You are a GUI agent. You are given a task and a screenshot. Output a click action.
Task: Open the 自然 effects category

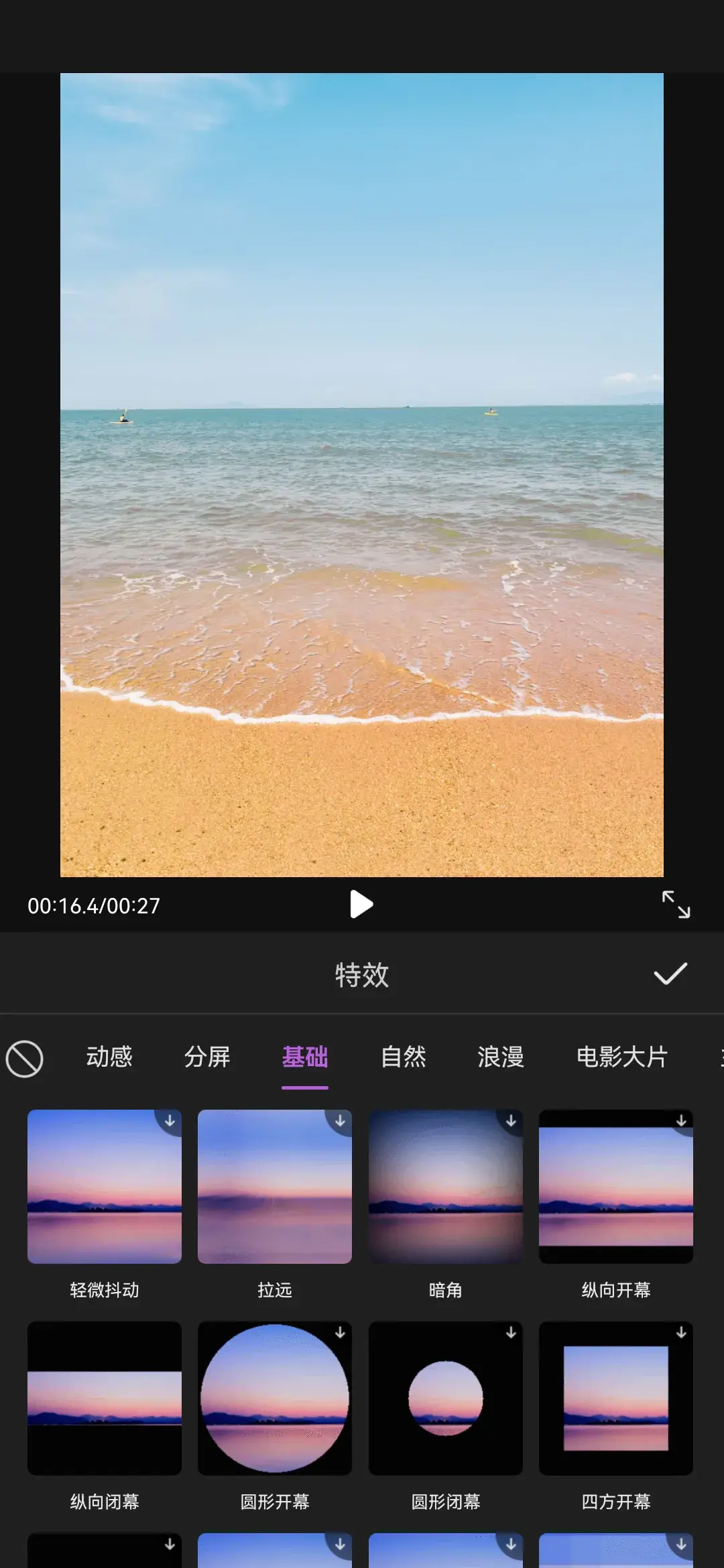[x=403, y=1057]
